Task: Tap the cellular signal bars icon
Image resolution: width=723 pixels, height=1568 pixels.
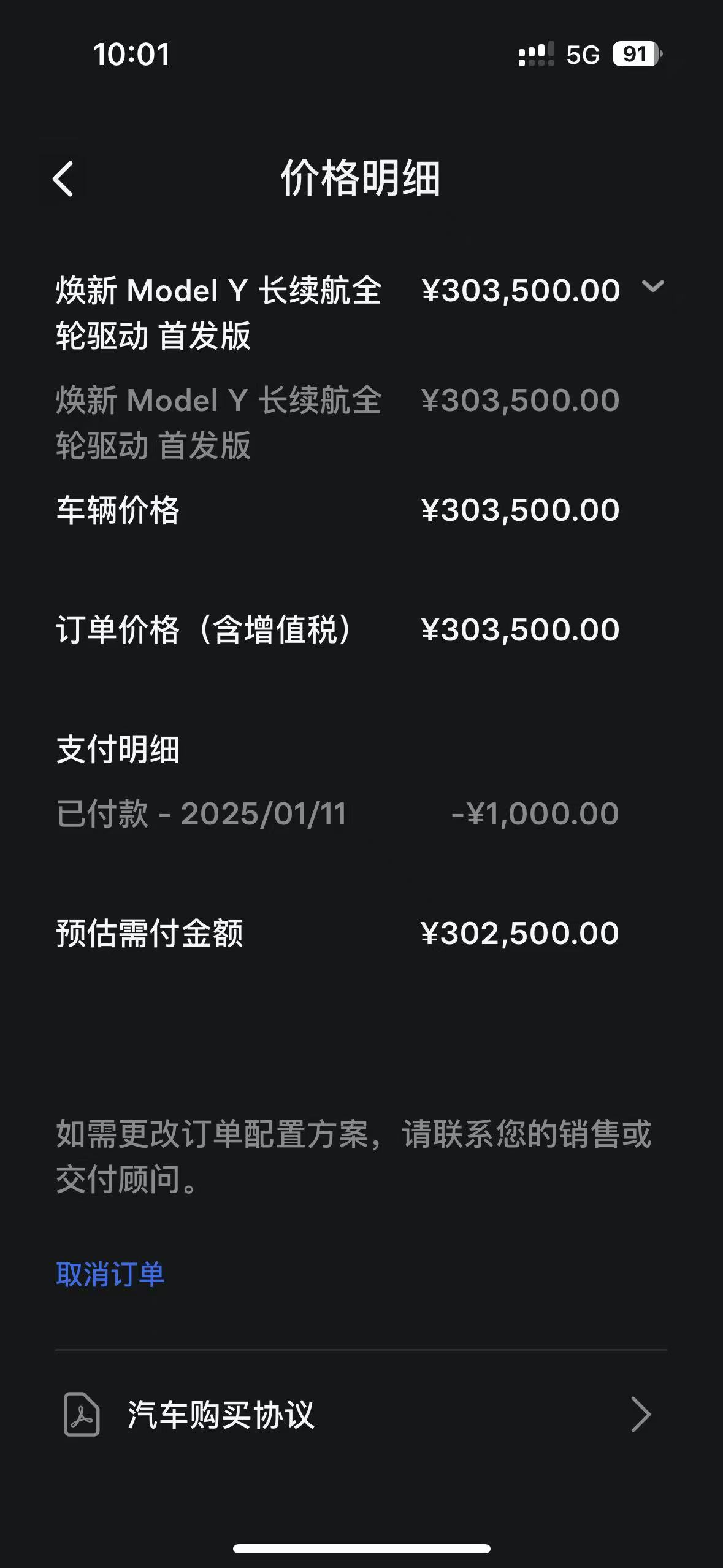Action: (x=535, y=55)
